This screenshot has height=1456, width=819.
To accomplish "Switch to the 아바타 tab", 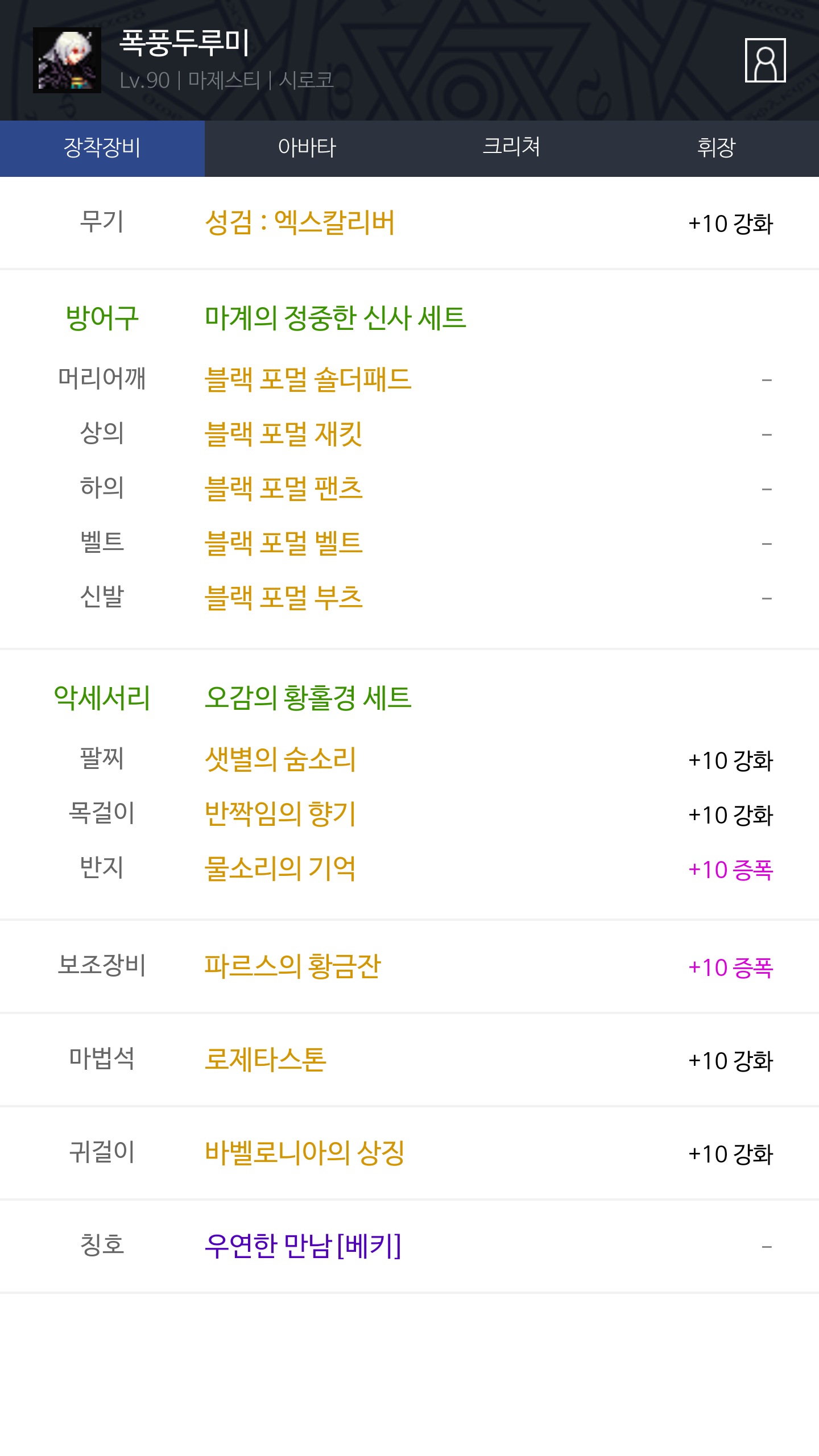I will [x=307, y=148].
